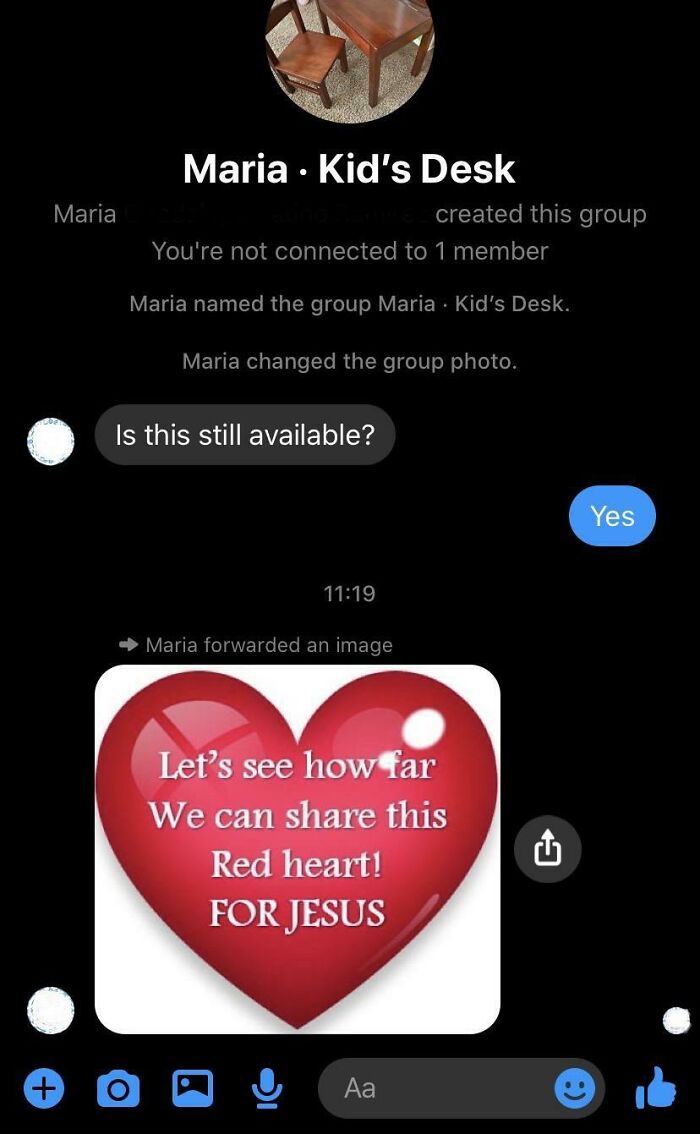This screenshot has height=1134, width=700.
Task: Open the camera to take a photo
Action: click(118, 1088)
